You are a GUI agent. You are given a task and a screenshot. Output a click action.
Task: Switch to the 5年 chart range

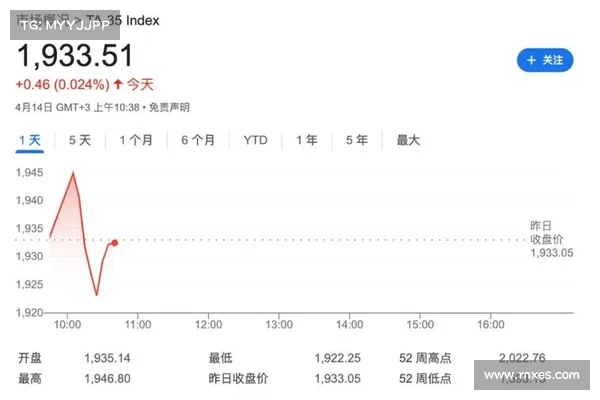356,140
